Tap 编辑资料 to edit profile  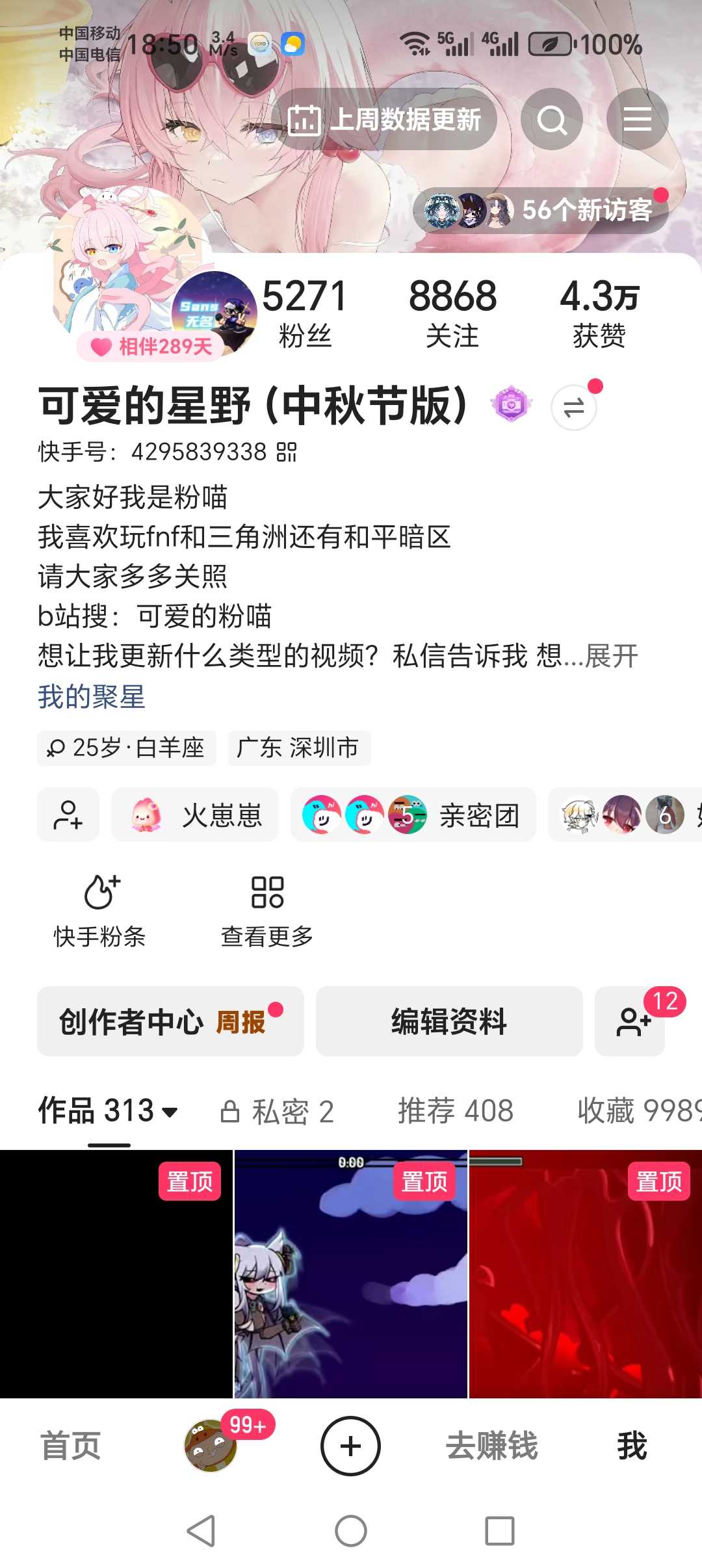[x=449, y=1021]
